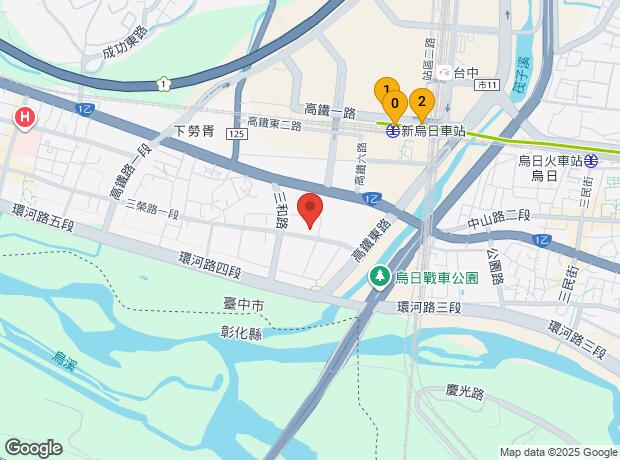Tap the red location pin near 三和路

click(x=310, y=208)
